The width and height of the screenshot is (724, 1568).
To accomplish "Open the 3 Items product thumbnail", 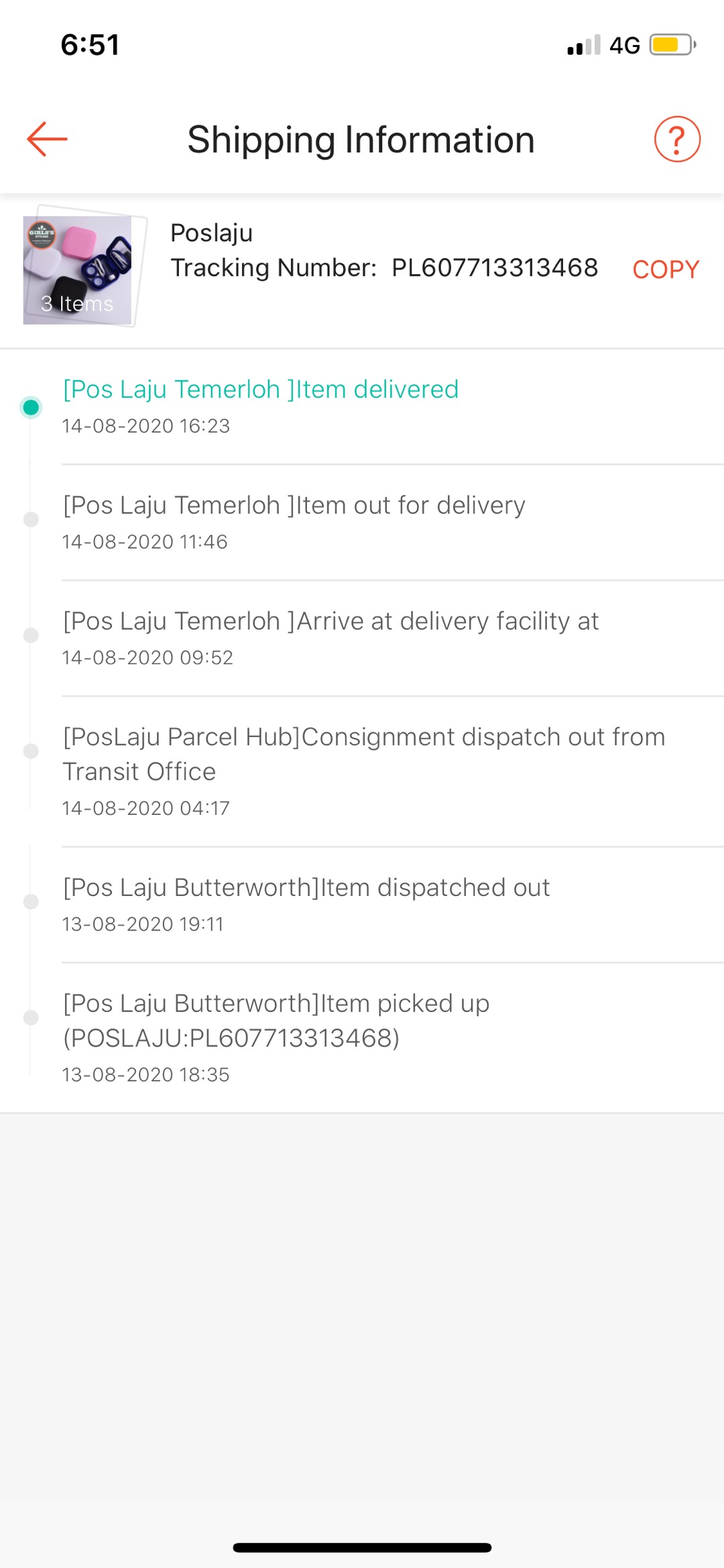I will (x=78, y=270).
